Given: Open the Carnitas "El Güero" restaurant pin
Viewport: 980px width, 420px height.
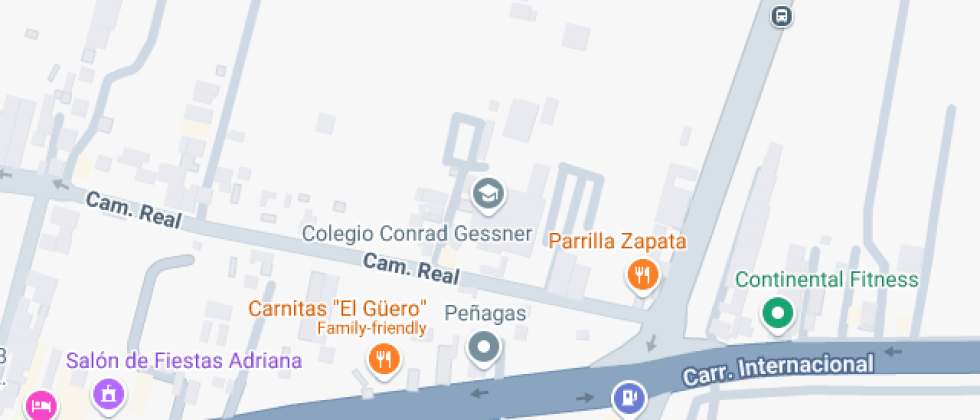Looking at the screenshot, I should pyautogui.click(x=382, y=357).
